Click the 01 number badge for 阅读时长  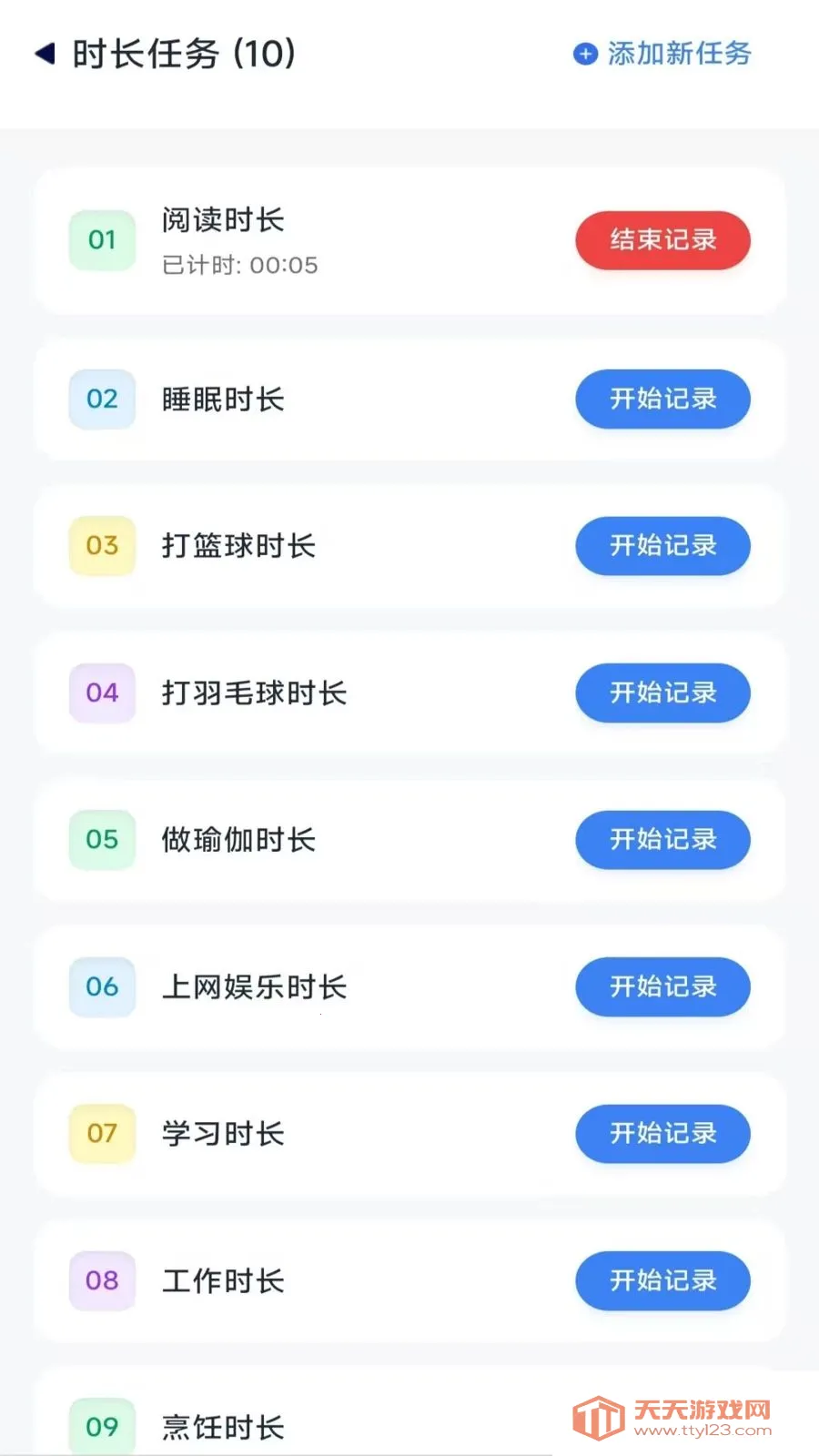[101, 240]
